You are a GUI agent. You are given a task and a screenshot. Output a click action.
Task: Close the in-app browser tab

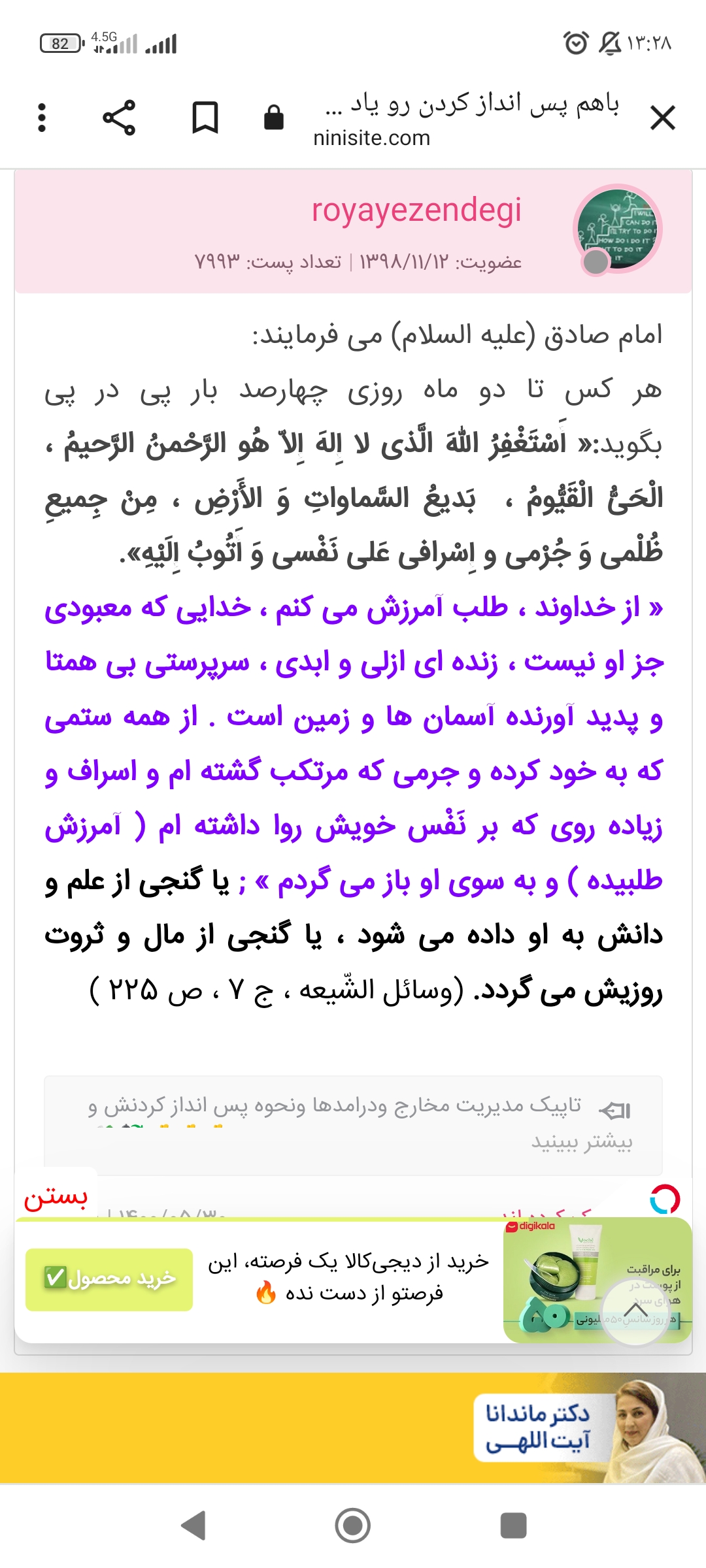[x=662, y=119]
